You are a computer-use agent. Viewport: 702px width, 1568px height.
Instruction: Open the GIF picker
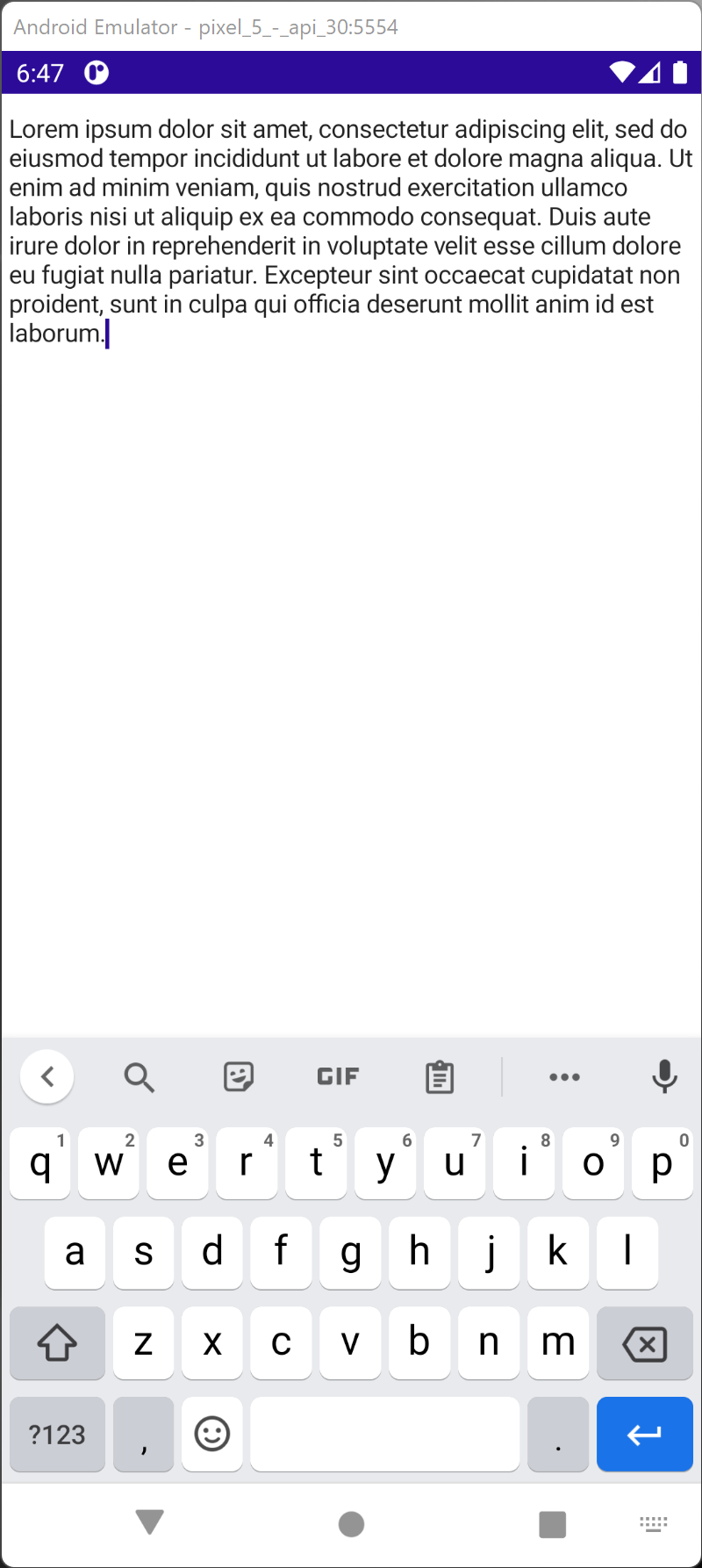pos(338,1076)
